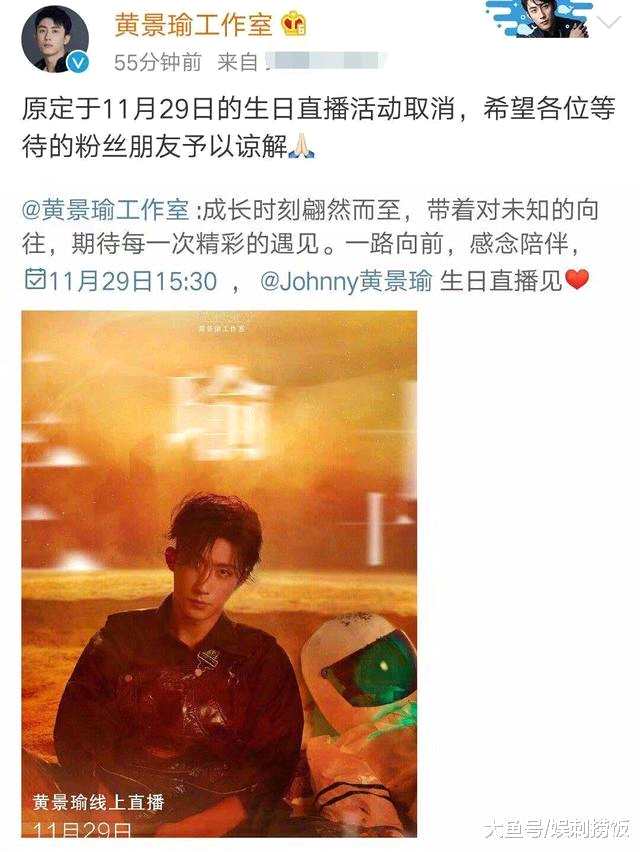Open the @Johnny黄景瑜 mention link
The height and width of the screenshot is (852, 640).
pos(345,280)
